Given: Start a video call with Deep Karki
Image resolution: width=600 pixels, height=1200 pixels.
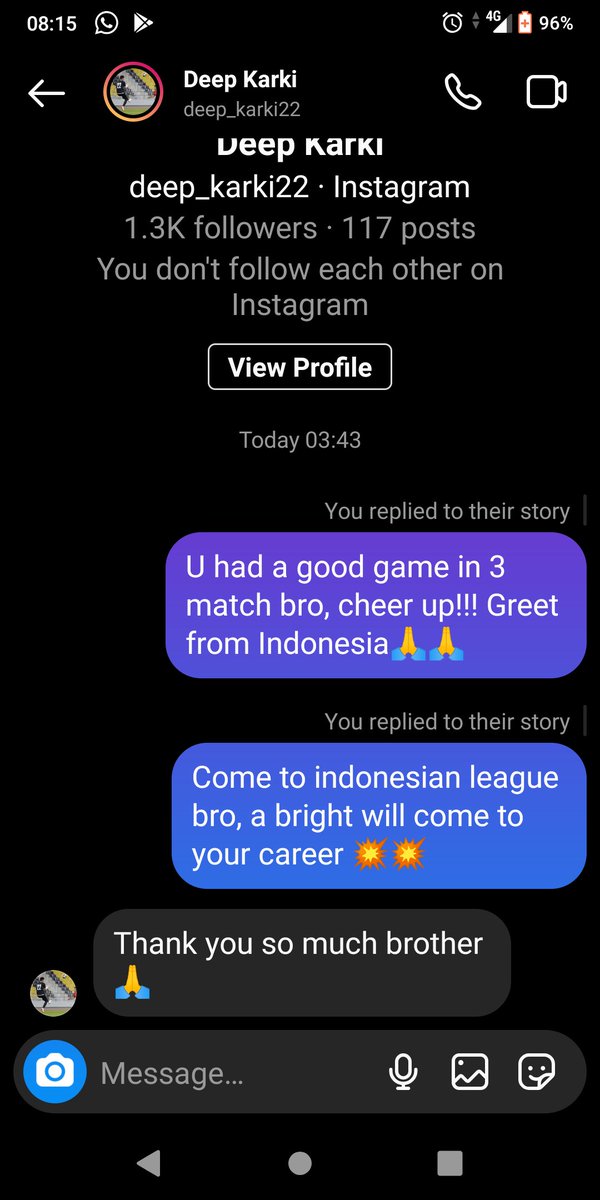Looking at the screenshot, I should click(546, 92).
